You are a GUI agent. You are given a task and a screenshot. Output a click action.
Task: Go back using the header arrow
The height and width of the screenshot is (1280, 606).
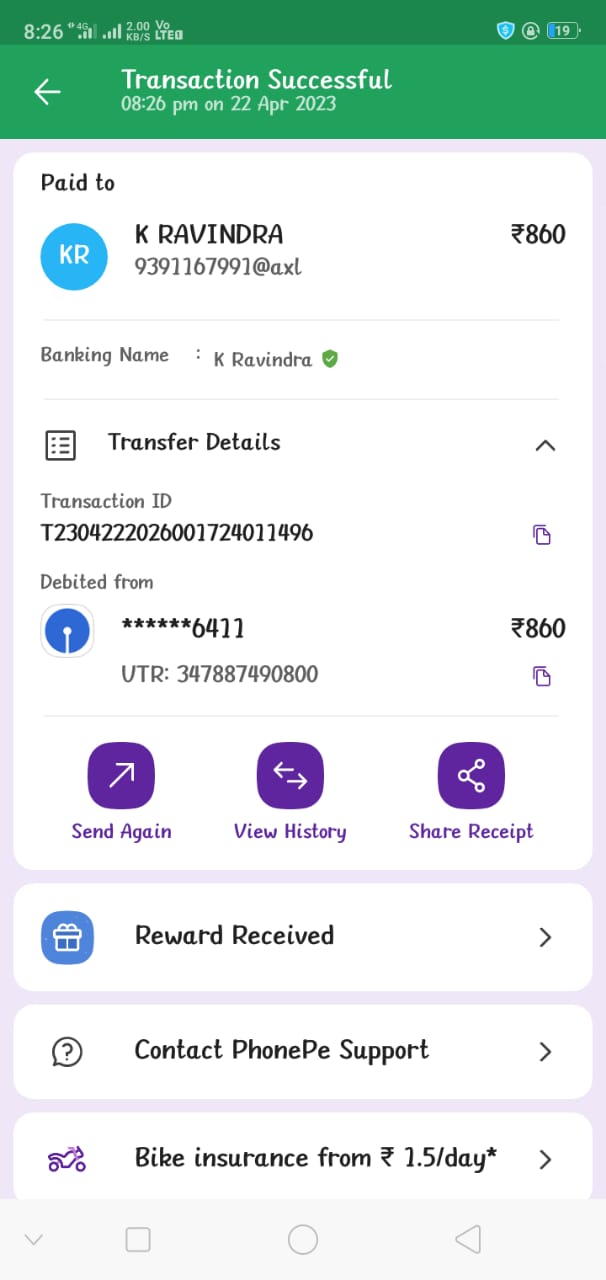47,92
